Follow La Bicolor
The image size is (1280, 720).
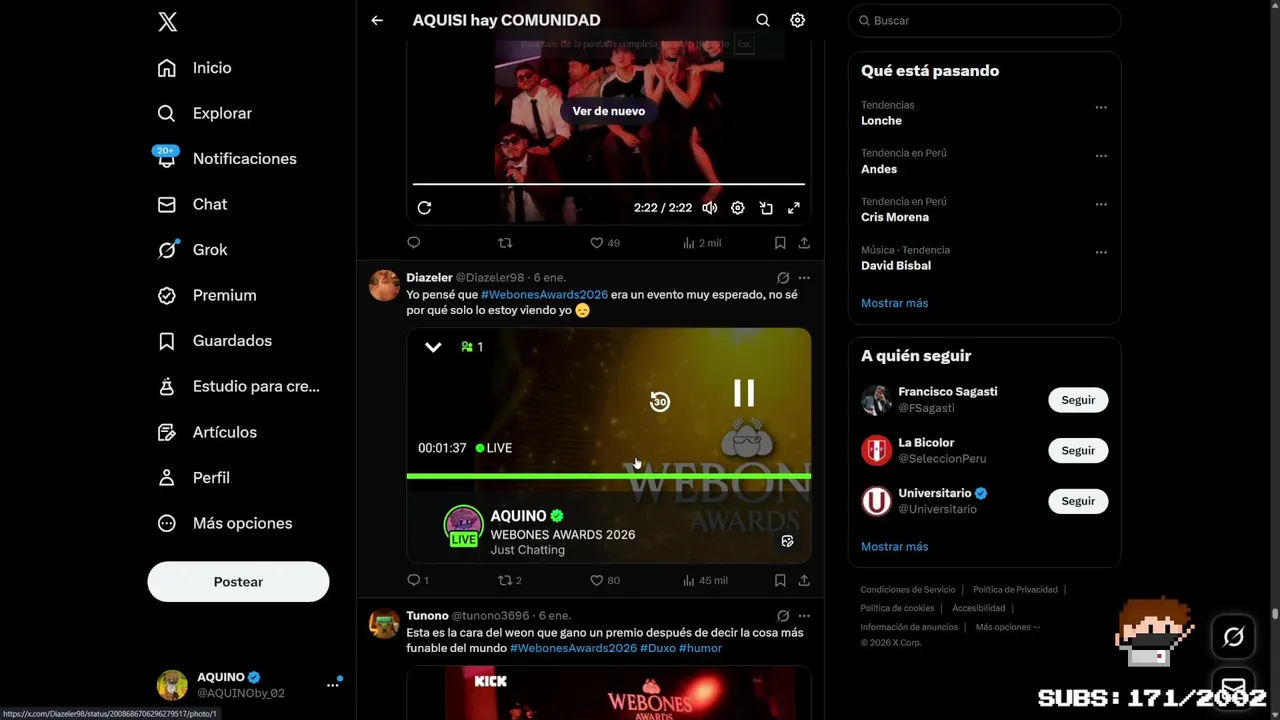[x=1078, y=451]
